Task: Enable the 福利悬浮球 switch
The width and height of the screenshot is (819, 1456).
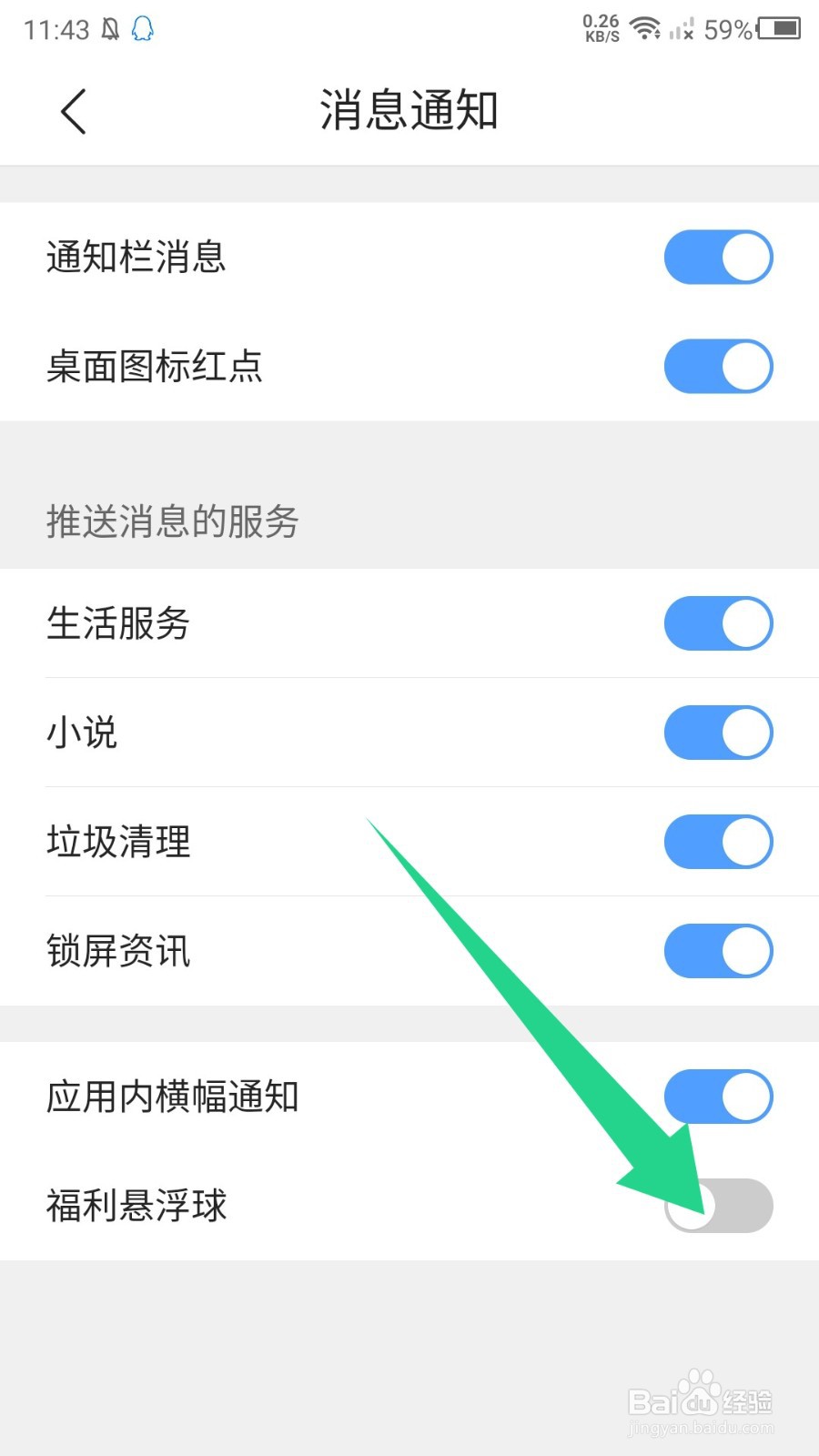Action: tap(718, 1206)
